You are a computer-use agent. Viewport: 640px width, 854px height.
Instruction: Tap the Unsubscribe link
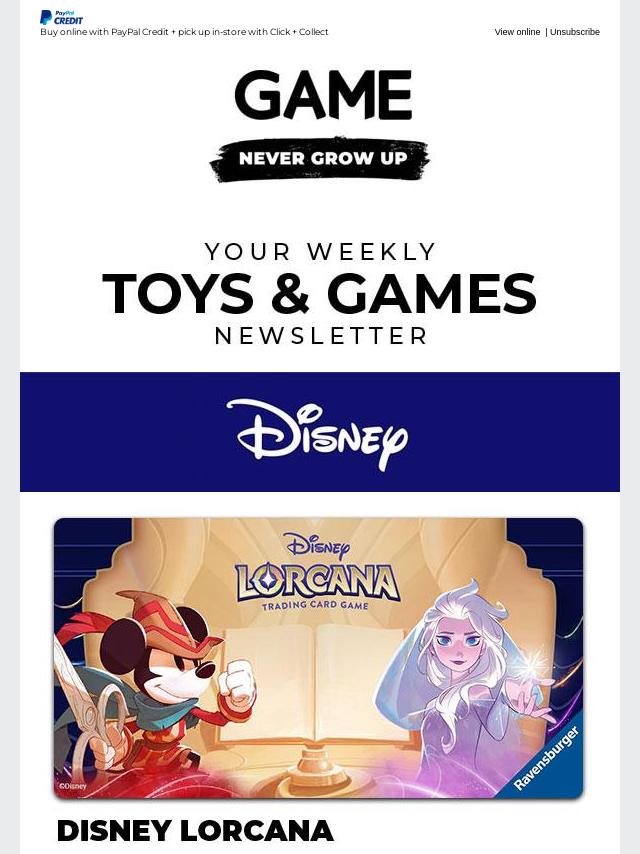575,32
